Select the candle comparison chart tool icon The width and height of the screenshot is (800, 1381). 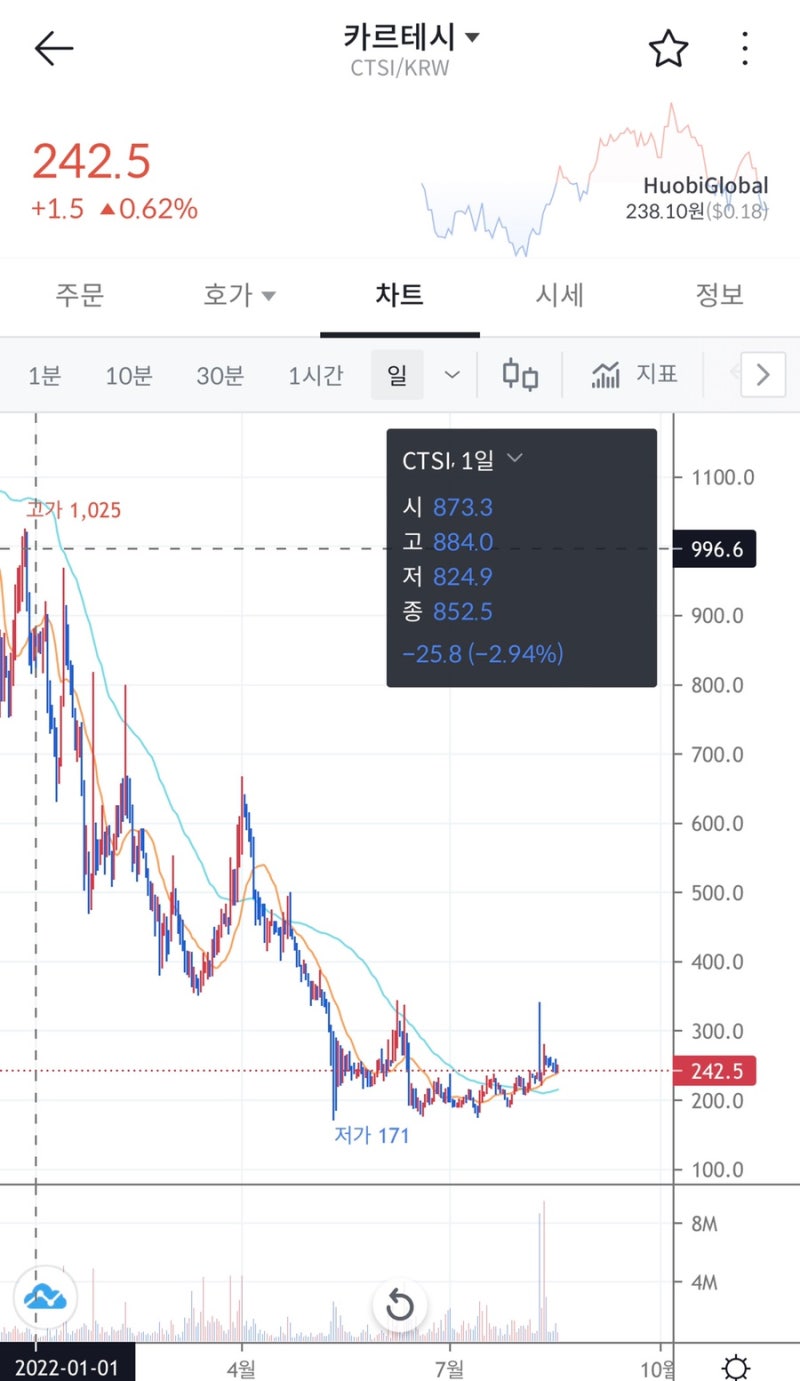[x=519, y=374]
